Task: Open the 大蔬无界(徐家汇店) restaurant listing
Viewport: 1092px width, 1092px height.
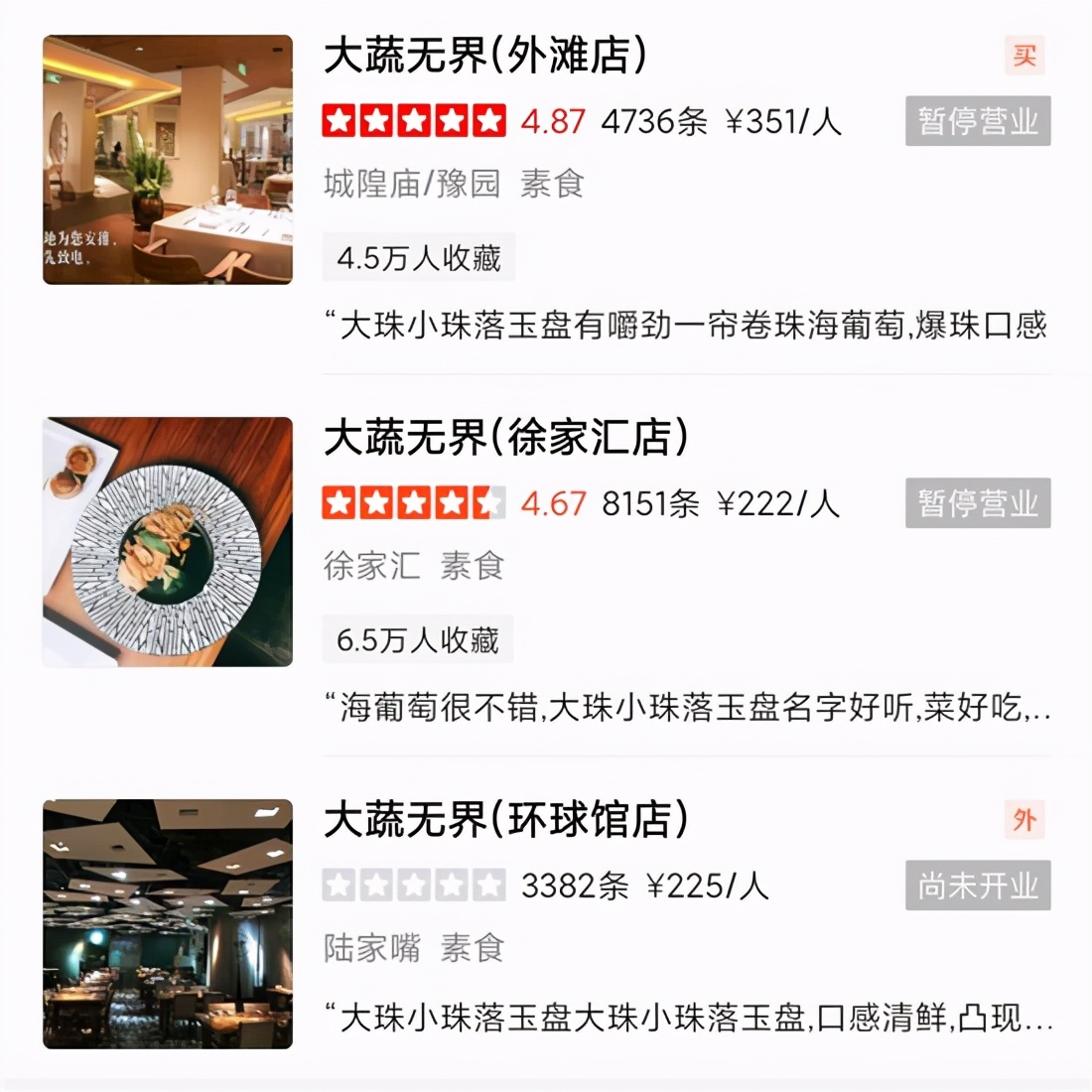Action: [505, 438]
